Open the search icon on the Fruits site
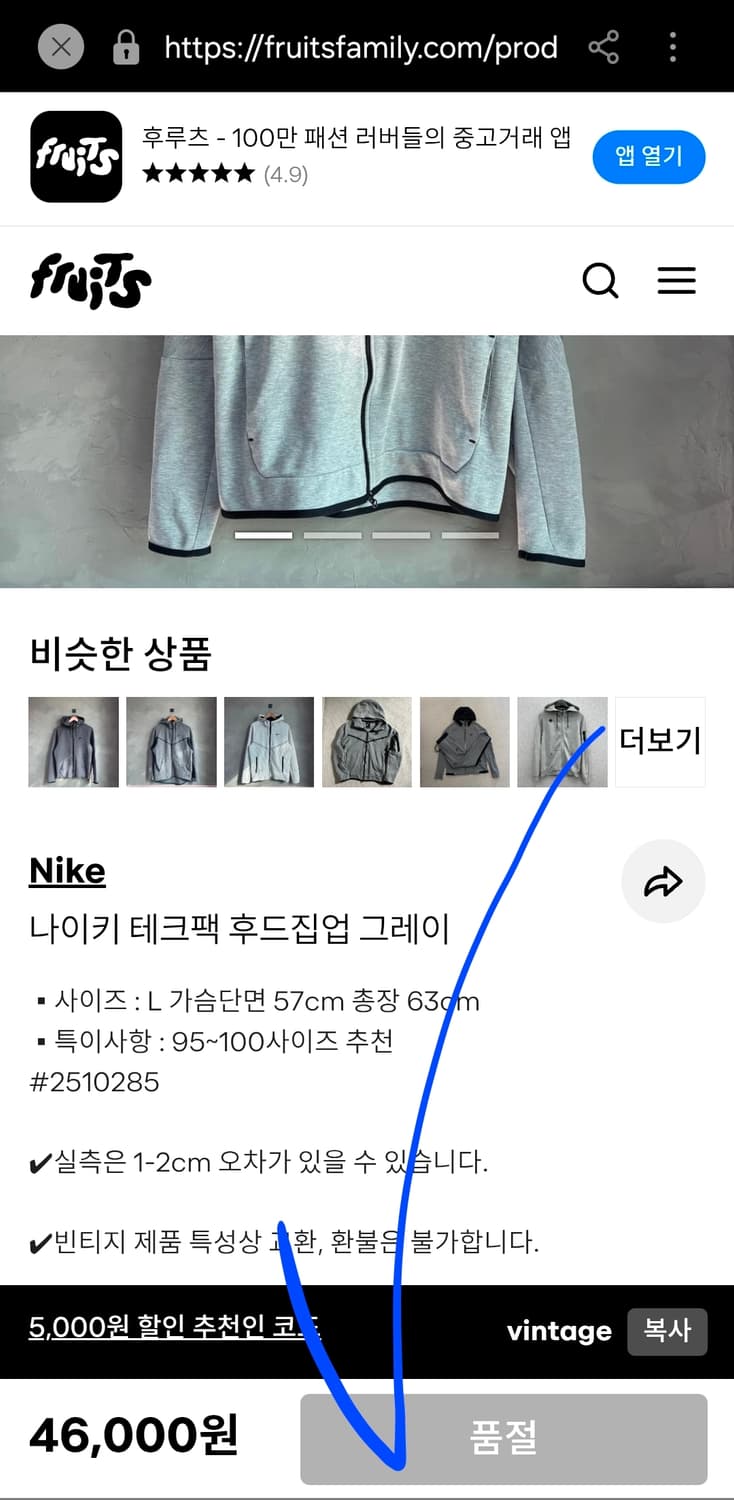Screen dimensions: 734x1500 click(601, 281)
